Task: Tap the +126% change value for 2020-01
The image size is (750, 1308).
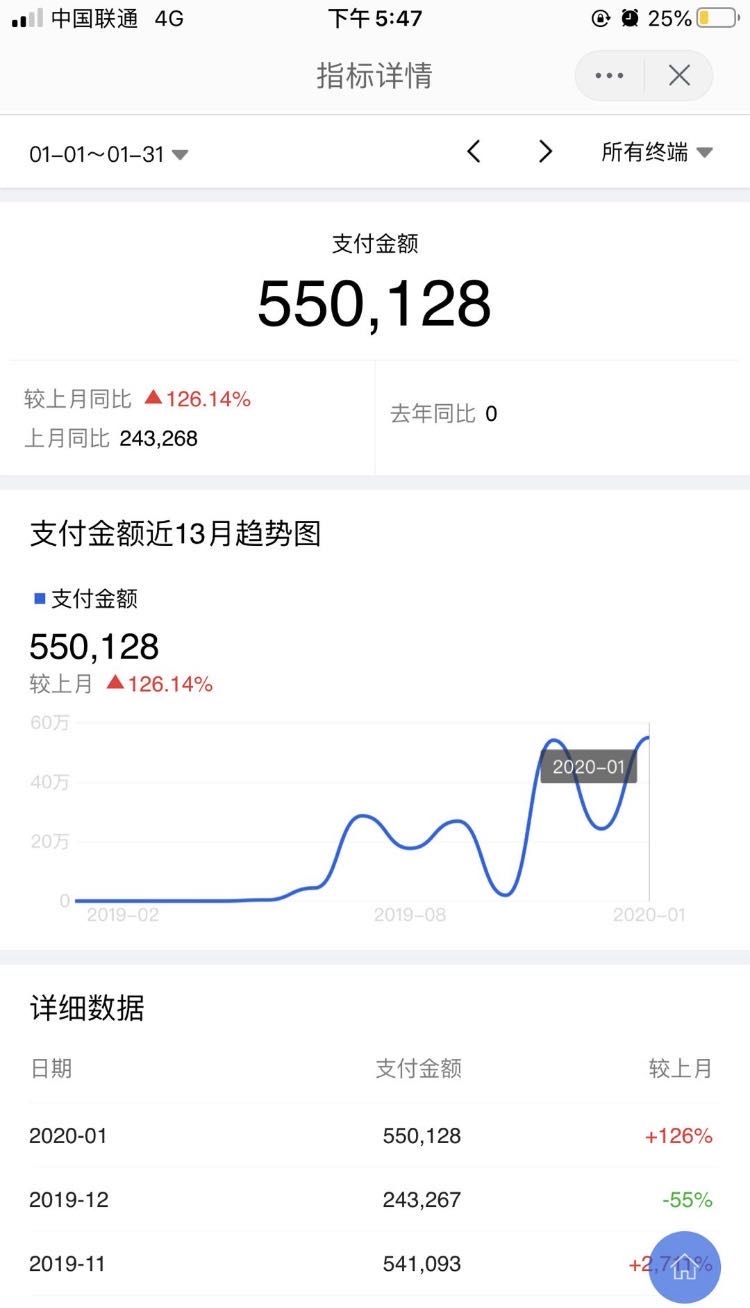Action: coord(683,1135)
